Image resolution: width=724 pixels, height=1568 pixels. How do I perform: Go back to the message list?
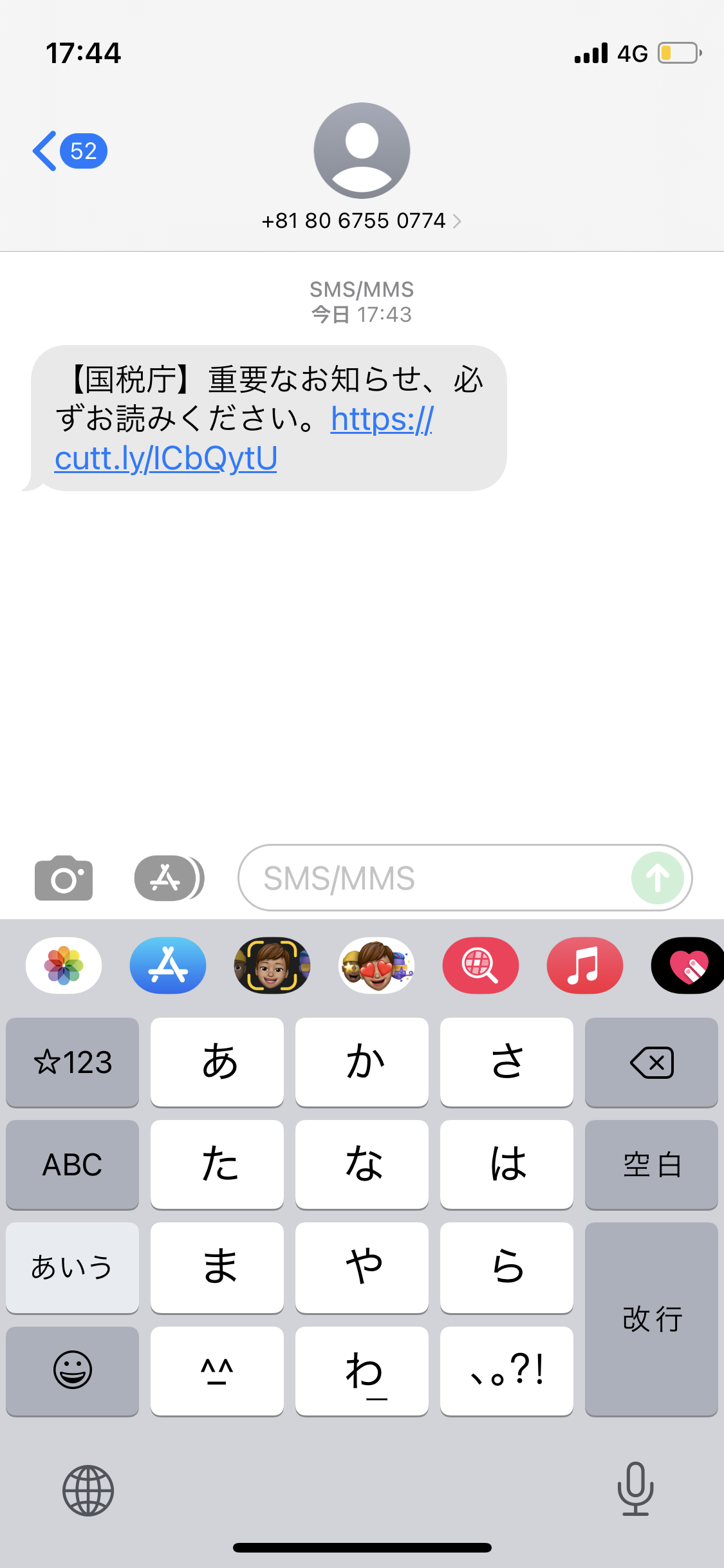click(x=68, y=151)
